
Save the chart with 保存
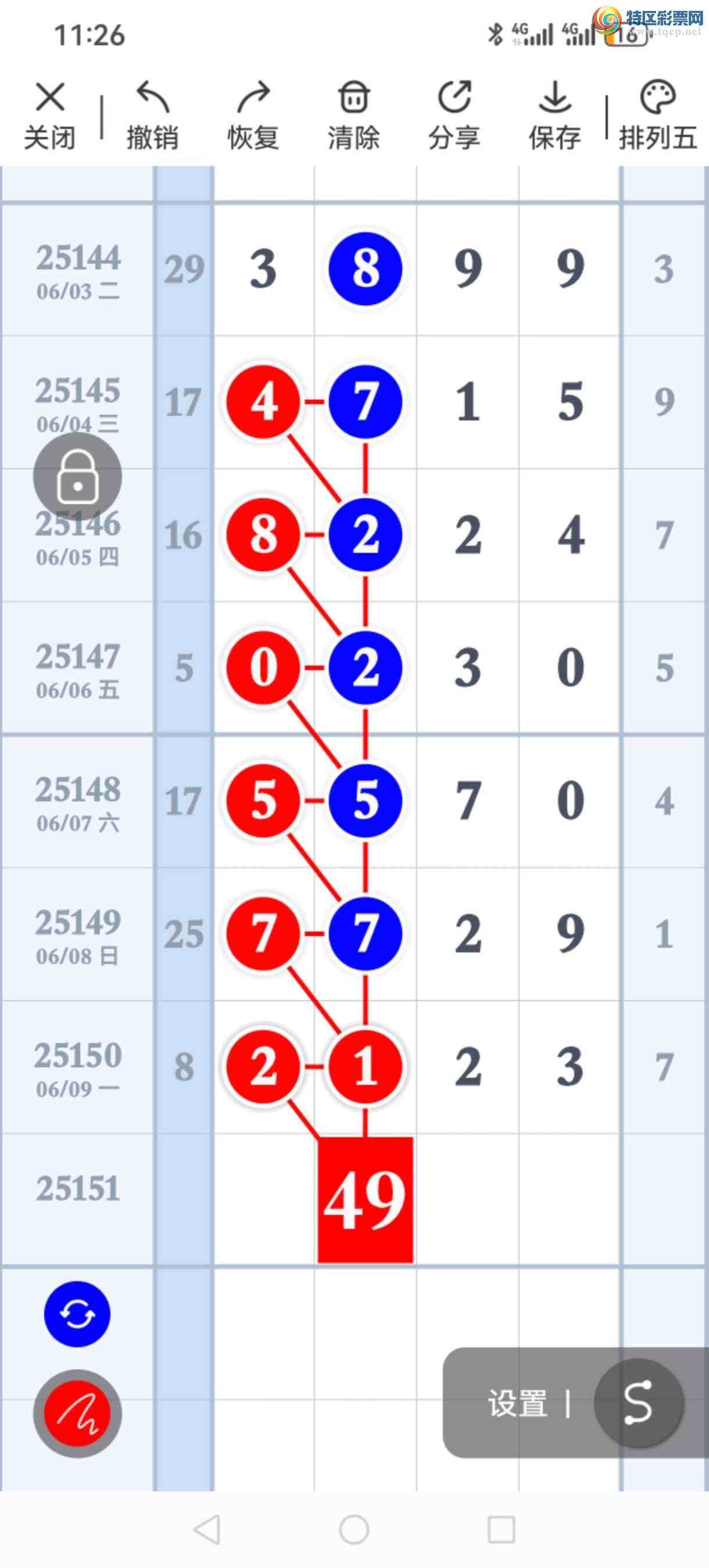555,114
